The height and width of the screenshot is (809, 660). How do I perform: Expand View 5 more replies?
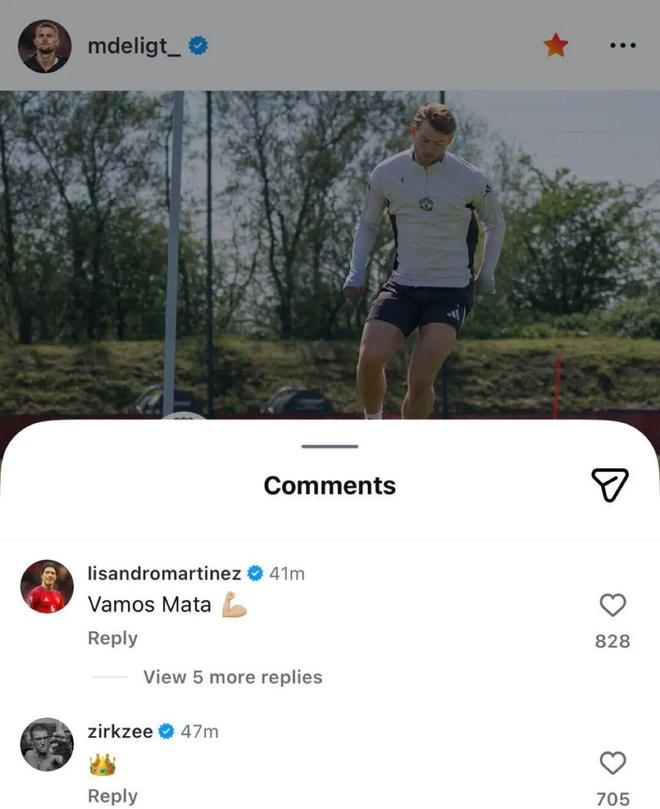click(x=232, y=677)
